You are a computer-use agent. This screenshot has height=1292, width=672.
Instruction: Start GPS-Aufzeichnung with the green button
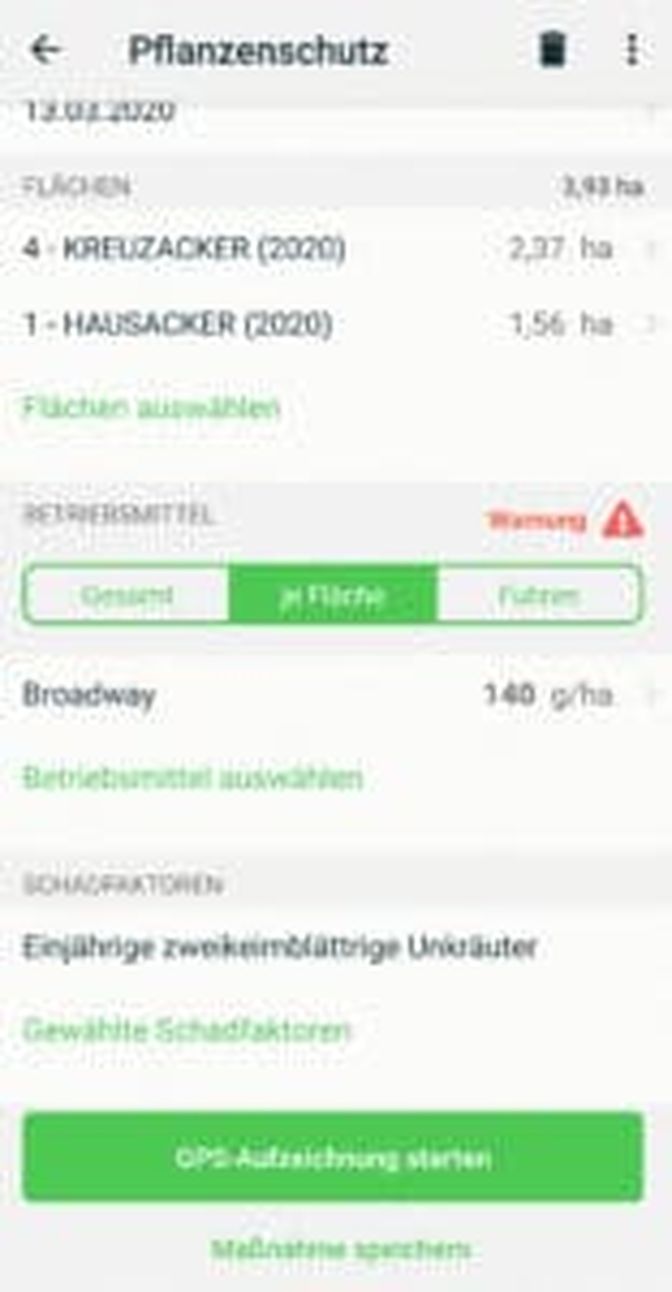point(333,1158)
